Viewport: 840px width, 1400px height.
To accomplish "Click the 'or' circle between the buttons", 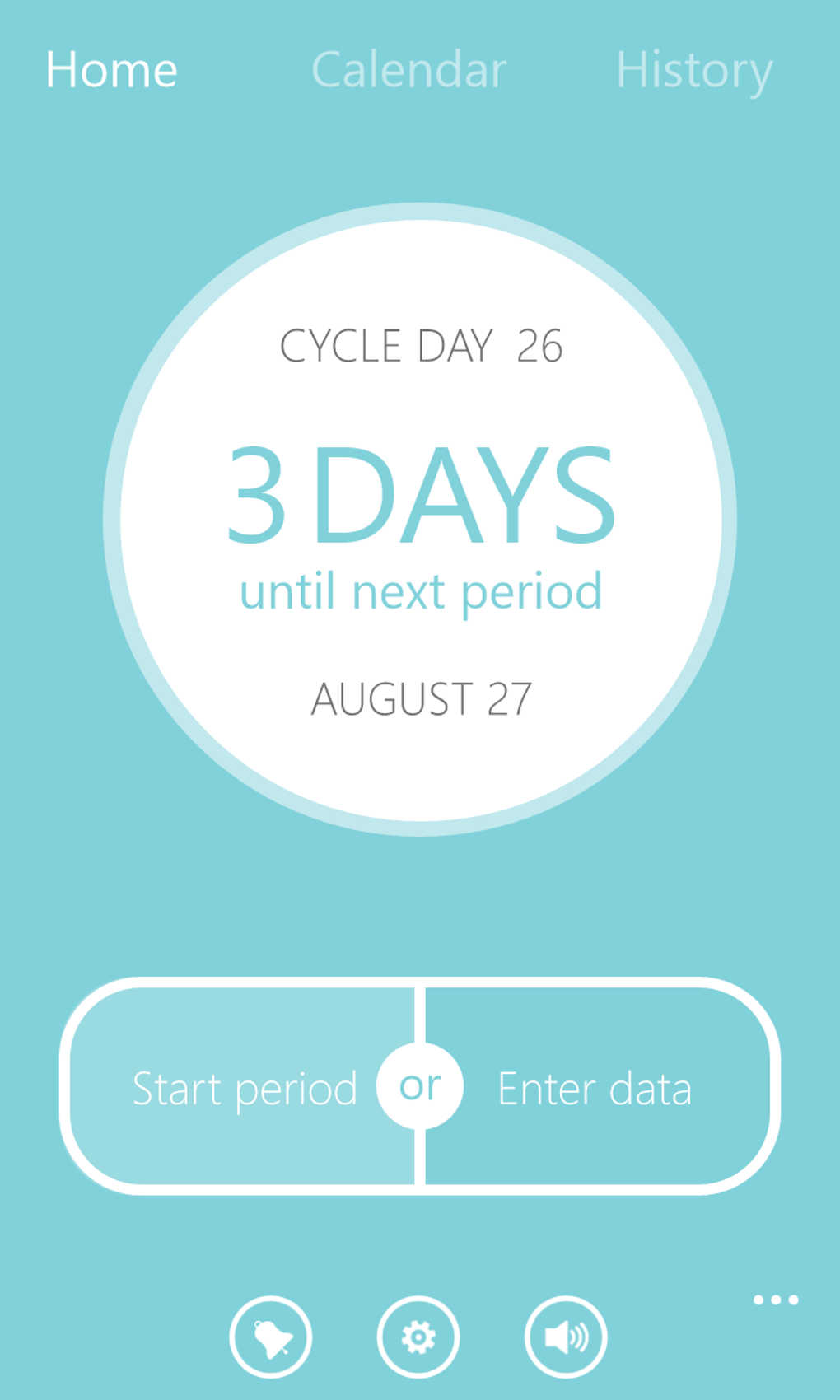I will 419,1087.
